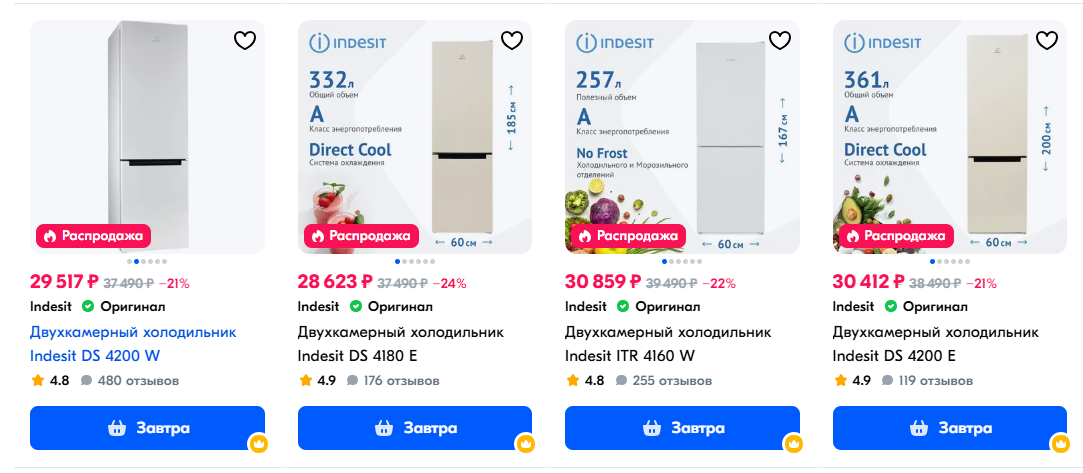Favorite the Indesit DS 4200 E fridge
Image resolution: width=1083 pixels, height=473 pixels.
[x=1047, y=41]
